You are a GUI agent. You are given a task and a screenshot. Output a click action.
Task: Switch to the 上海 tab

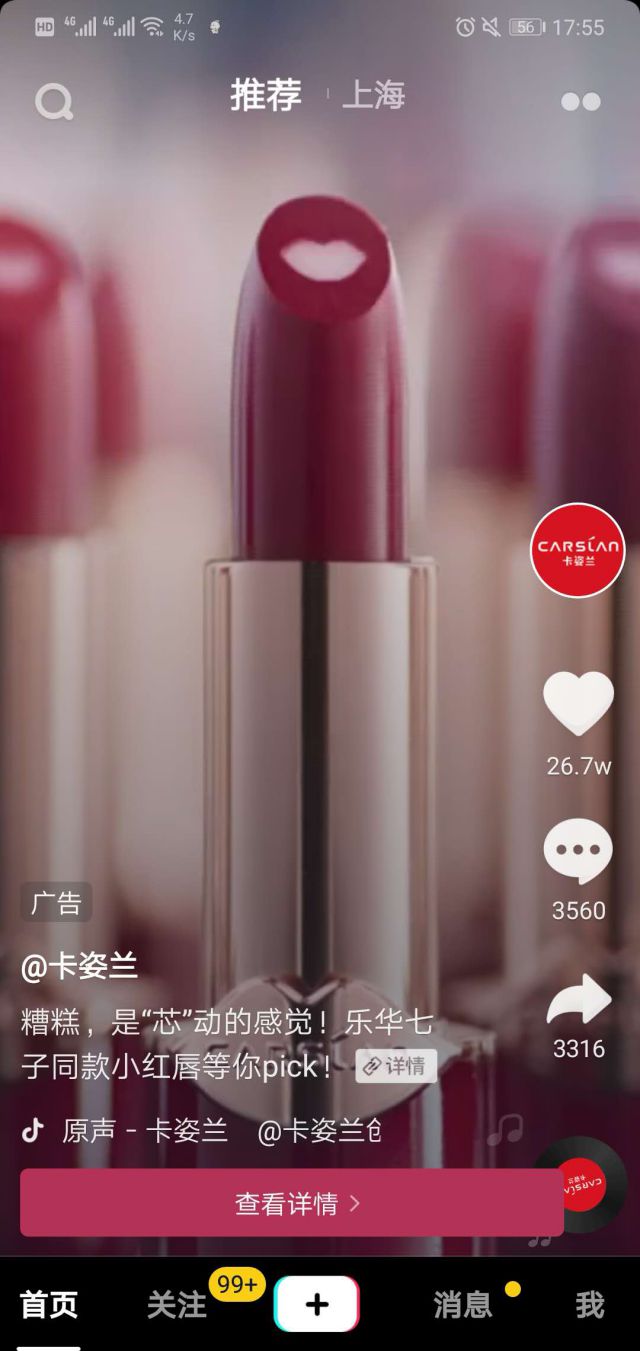pos(373,96)
